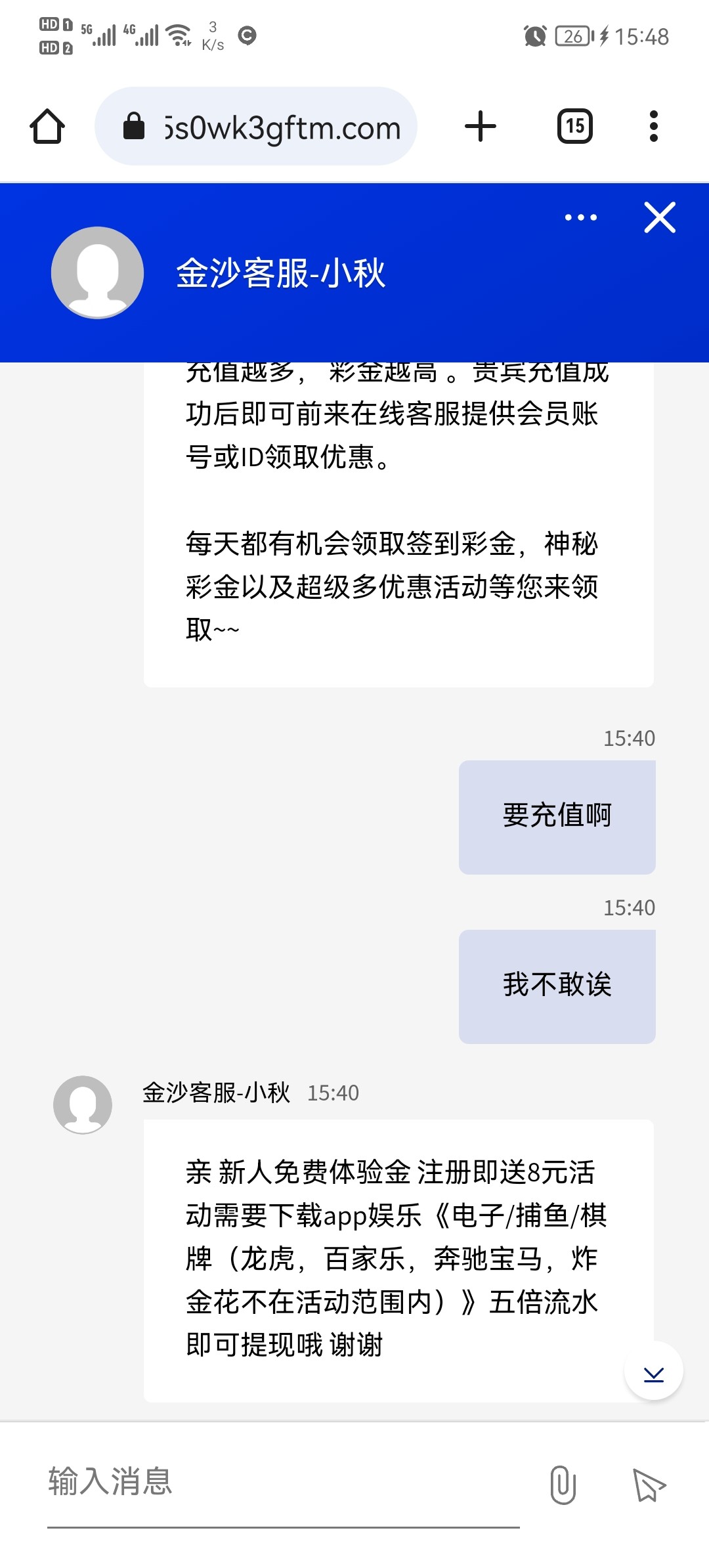
Task: Close the customer service chat window
Action: point(660,217)
